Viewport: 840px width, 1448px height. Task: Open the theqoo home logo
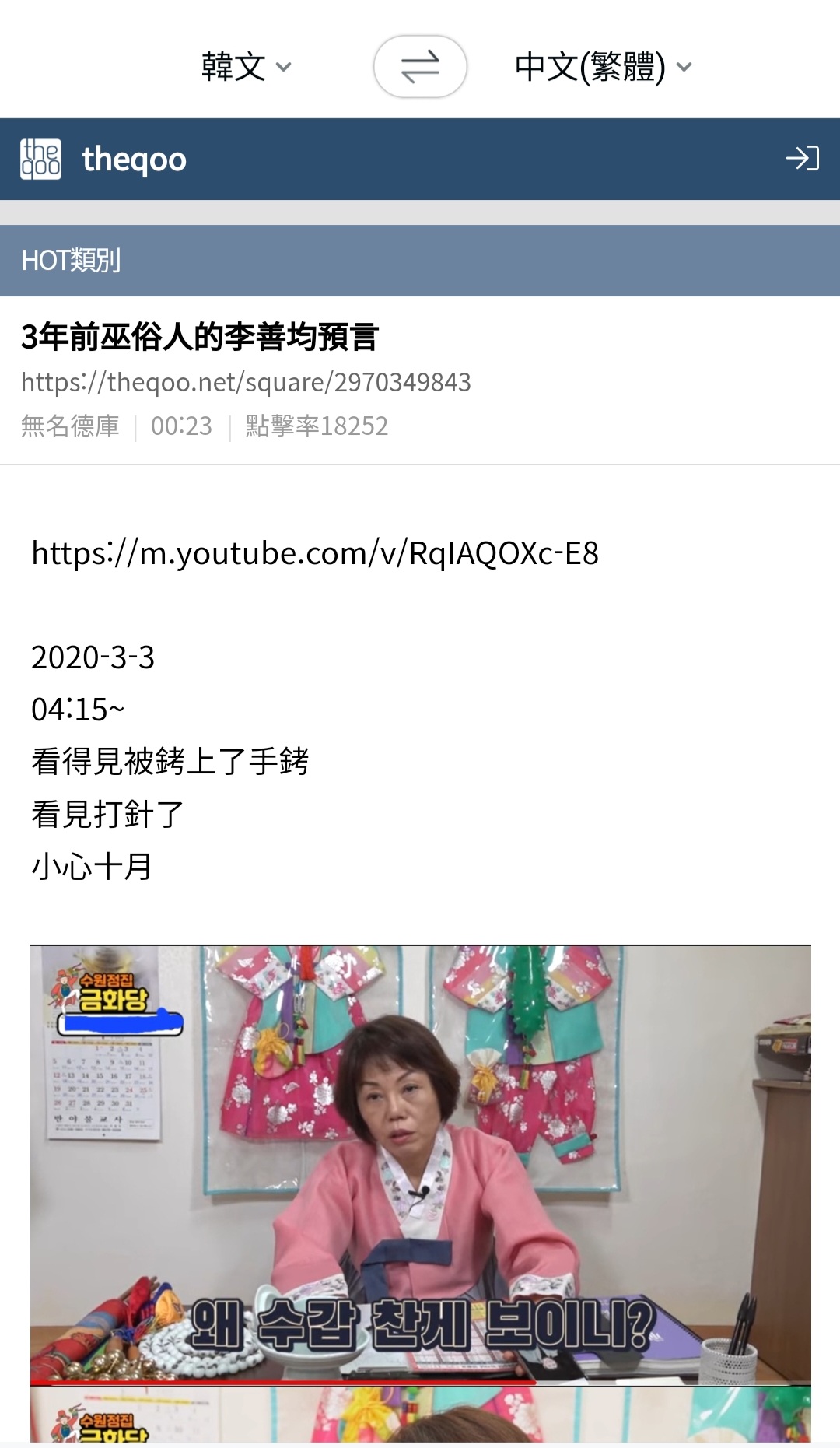[x=104, y=160]
